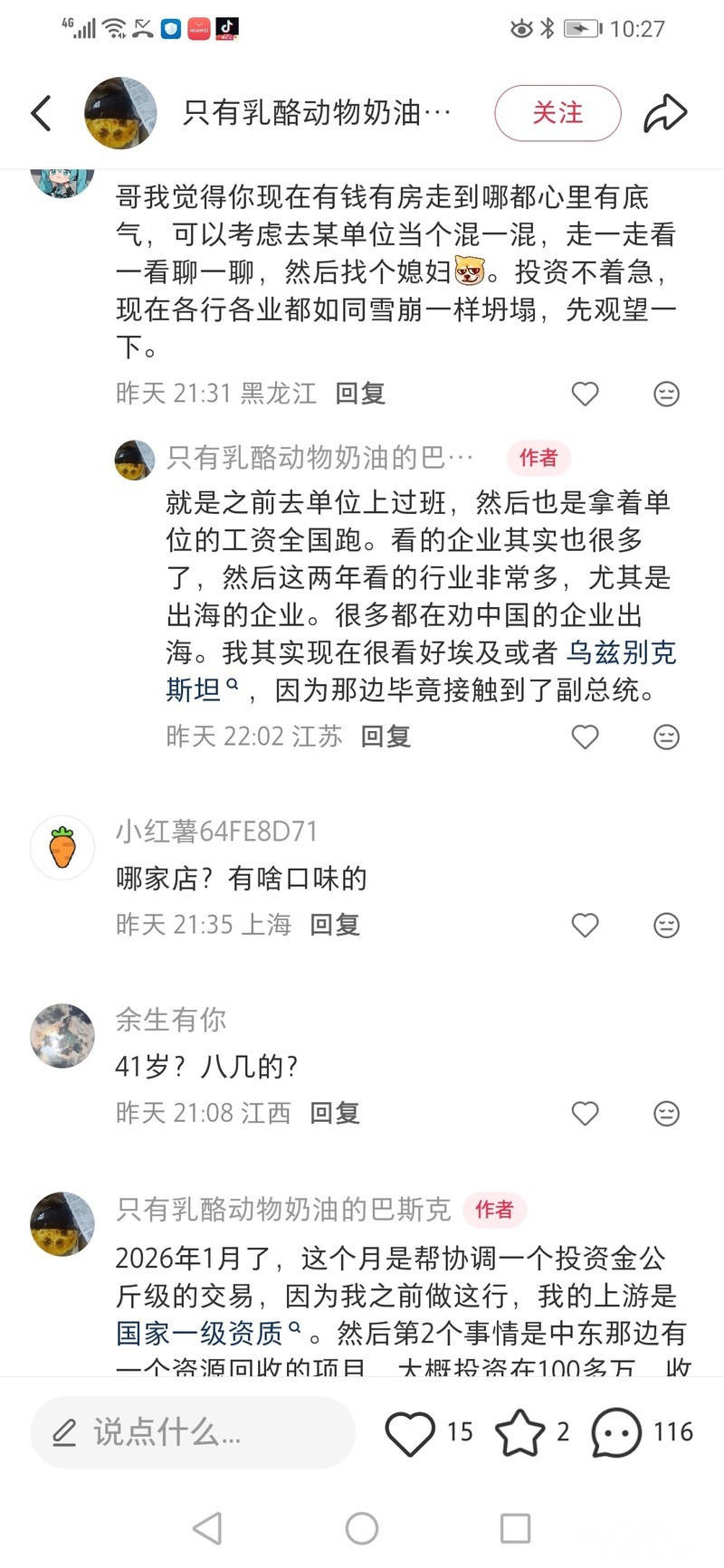724x1568 pixels.
Task: Go back using the top-left arrow
Action: 42,113
